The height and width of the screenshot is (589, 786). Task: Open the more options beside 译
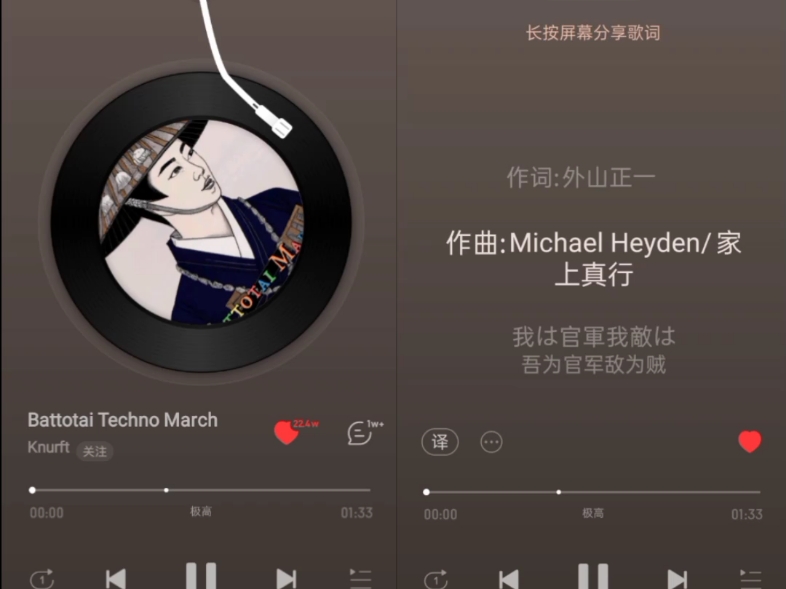point(491,442)
